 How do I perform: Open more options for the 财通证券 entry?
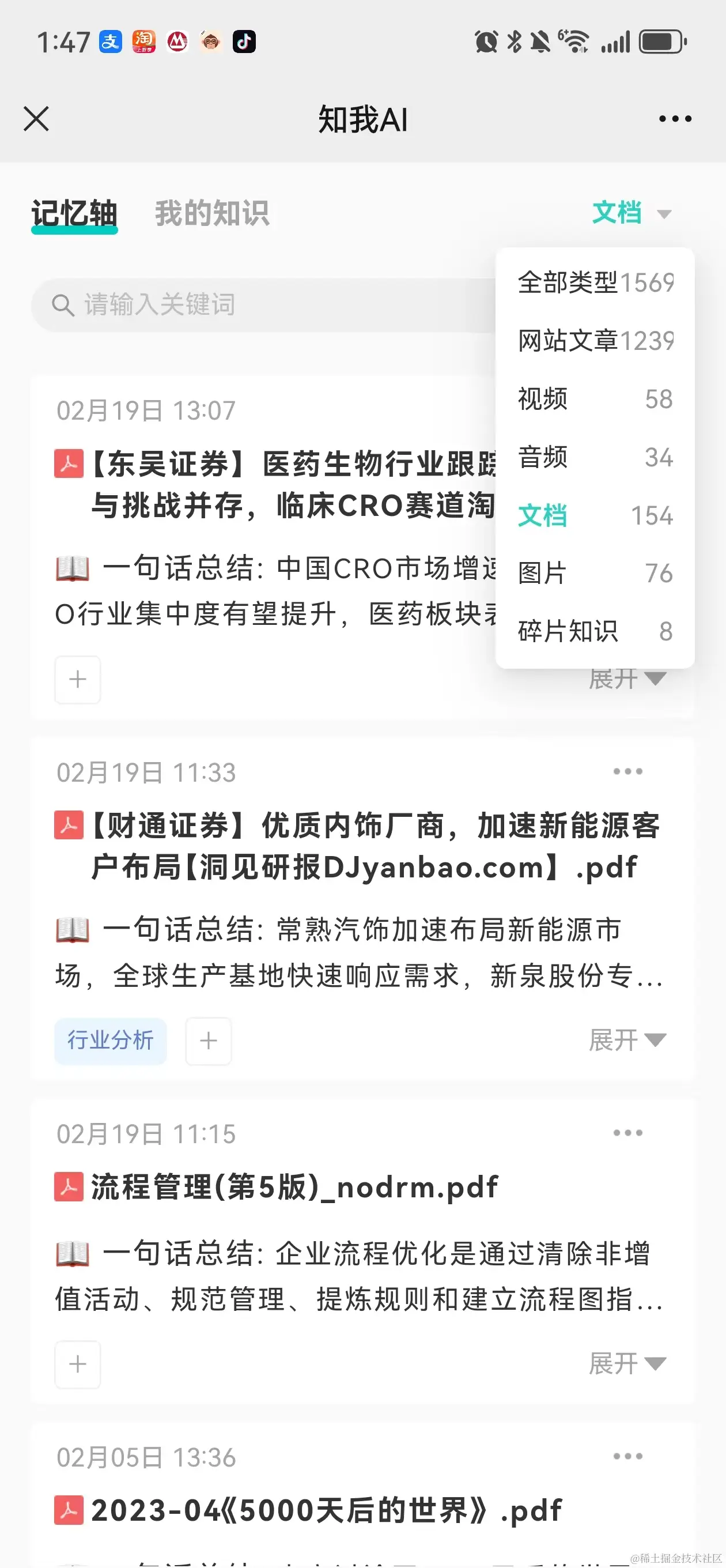[x=627, y=772]
